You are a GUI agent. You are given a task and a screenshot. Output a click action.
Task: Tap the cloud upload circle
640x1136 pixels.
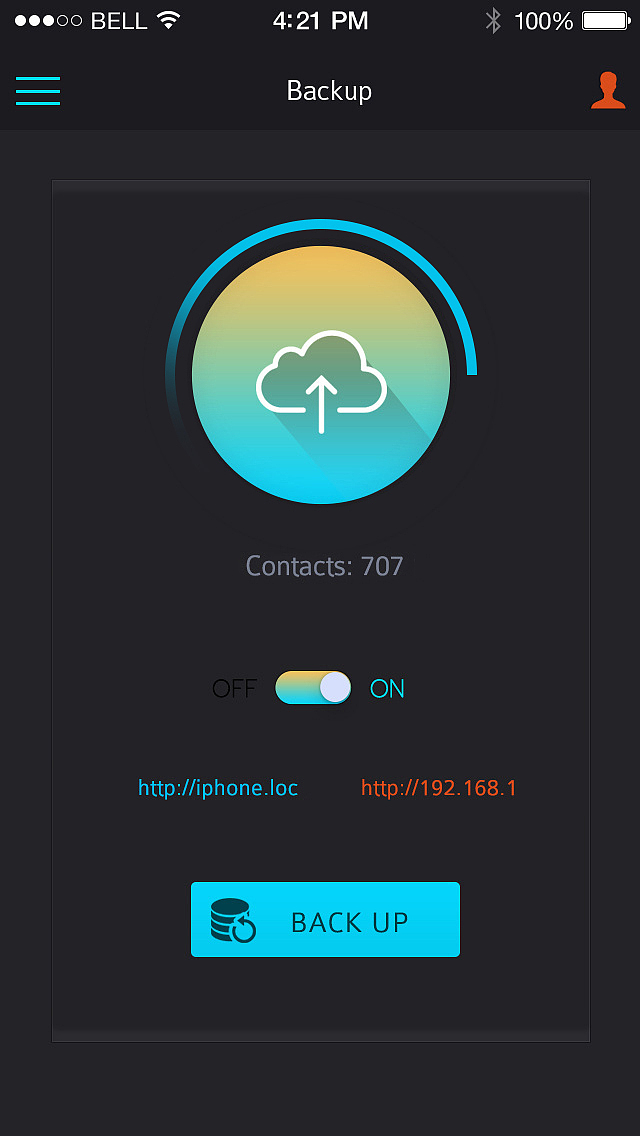coord(321,375)
